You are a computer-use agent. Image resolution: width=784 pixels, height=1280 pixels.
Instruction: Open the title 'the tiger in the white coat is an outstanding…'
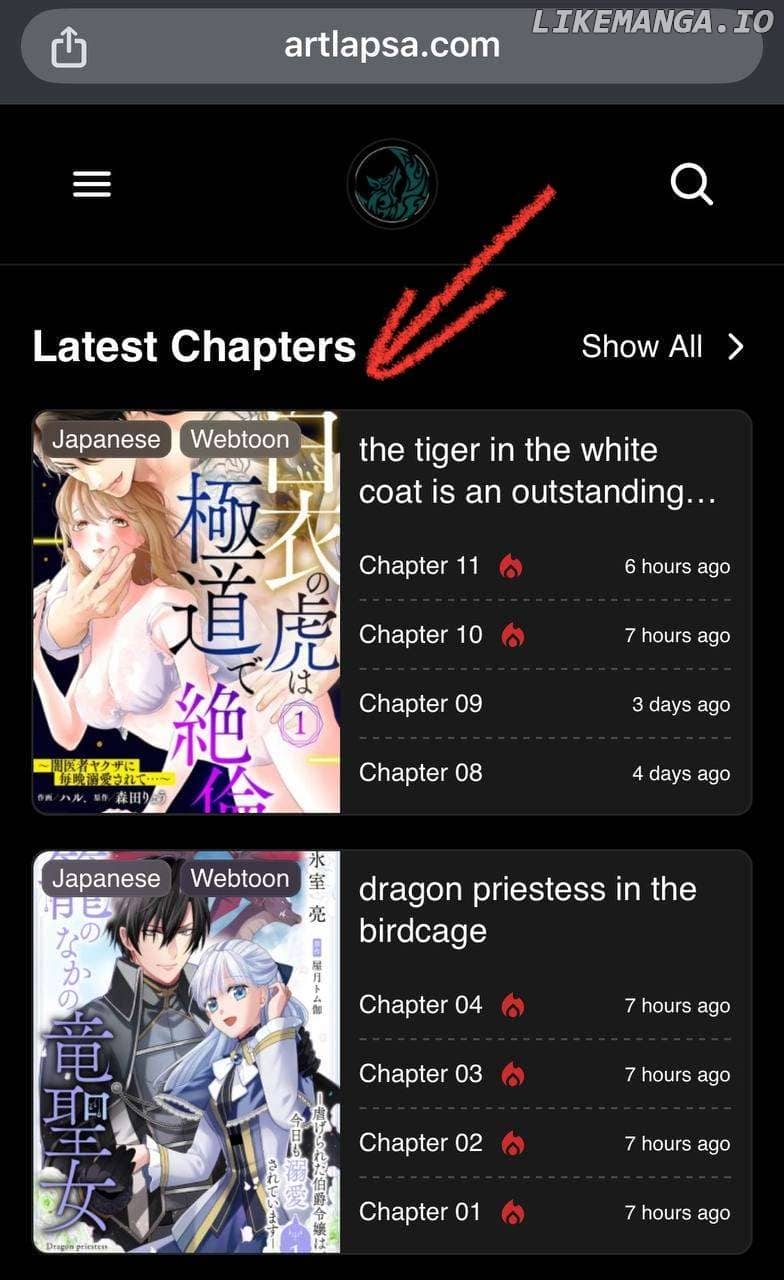click(537, 470)
